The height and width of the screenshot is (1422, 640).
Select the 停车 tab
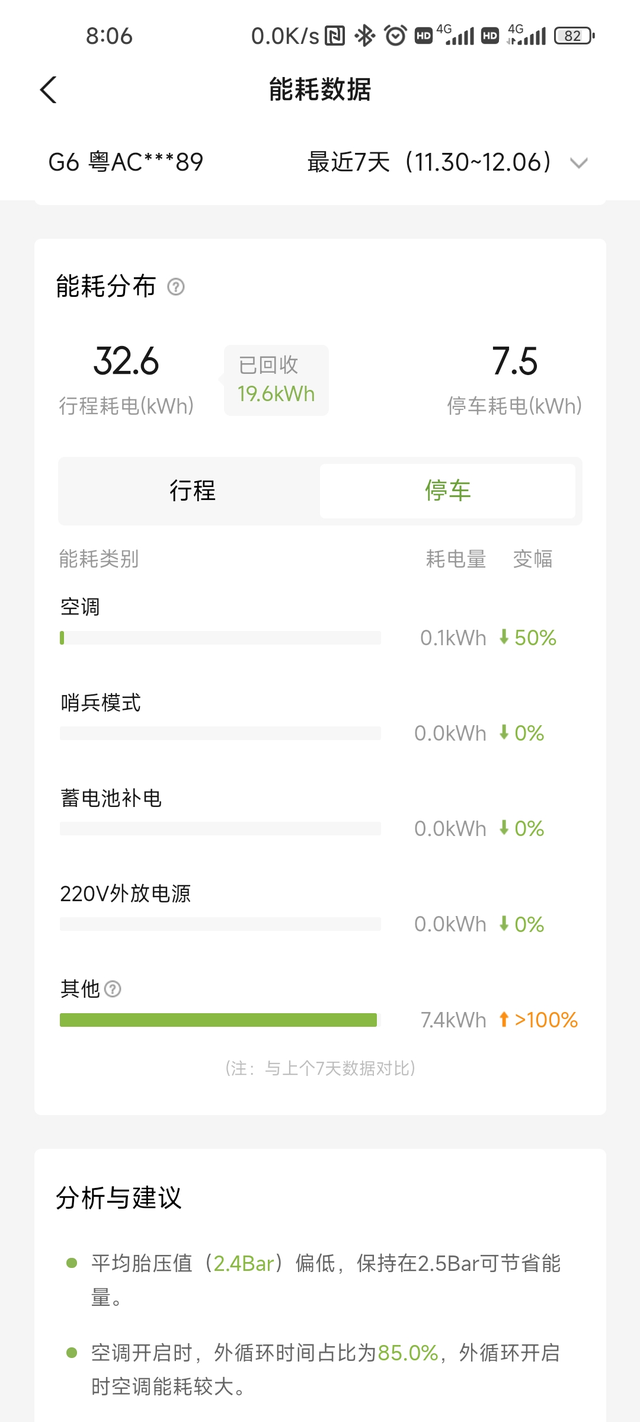coord(447,491)
